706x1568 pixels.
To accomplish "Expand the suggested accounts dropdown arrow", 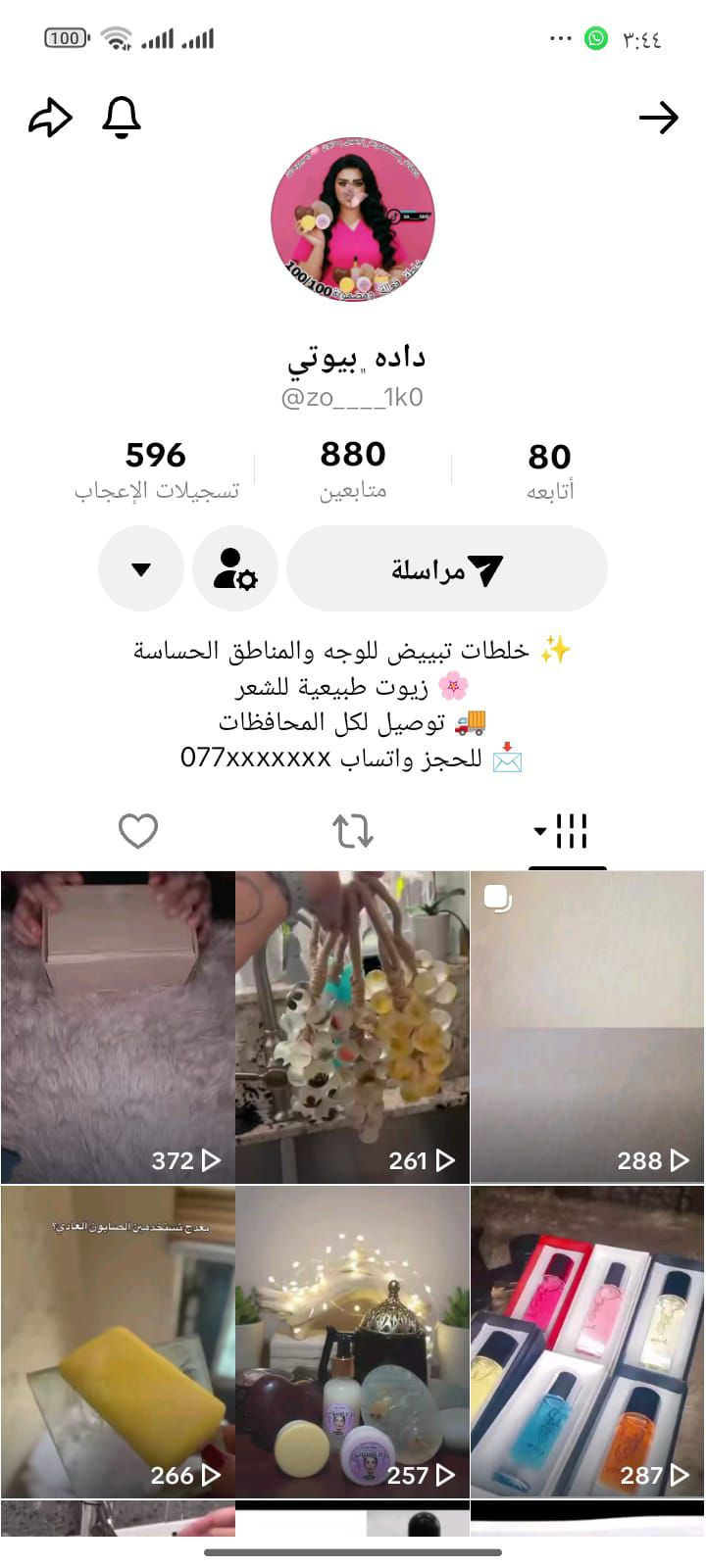I will click(x=141, y=568).
